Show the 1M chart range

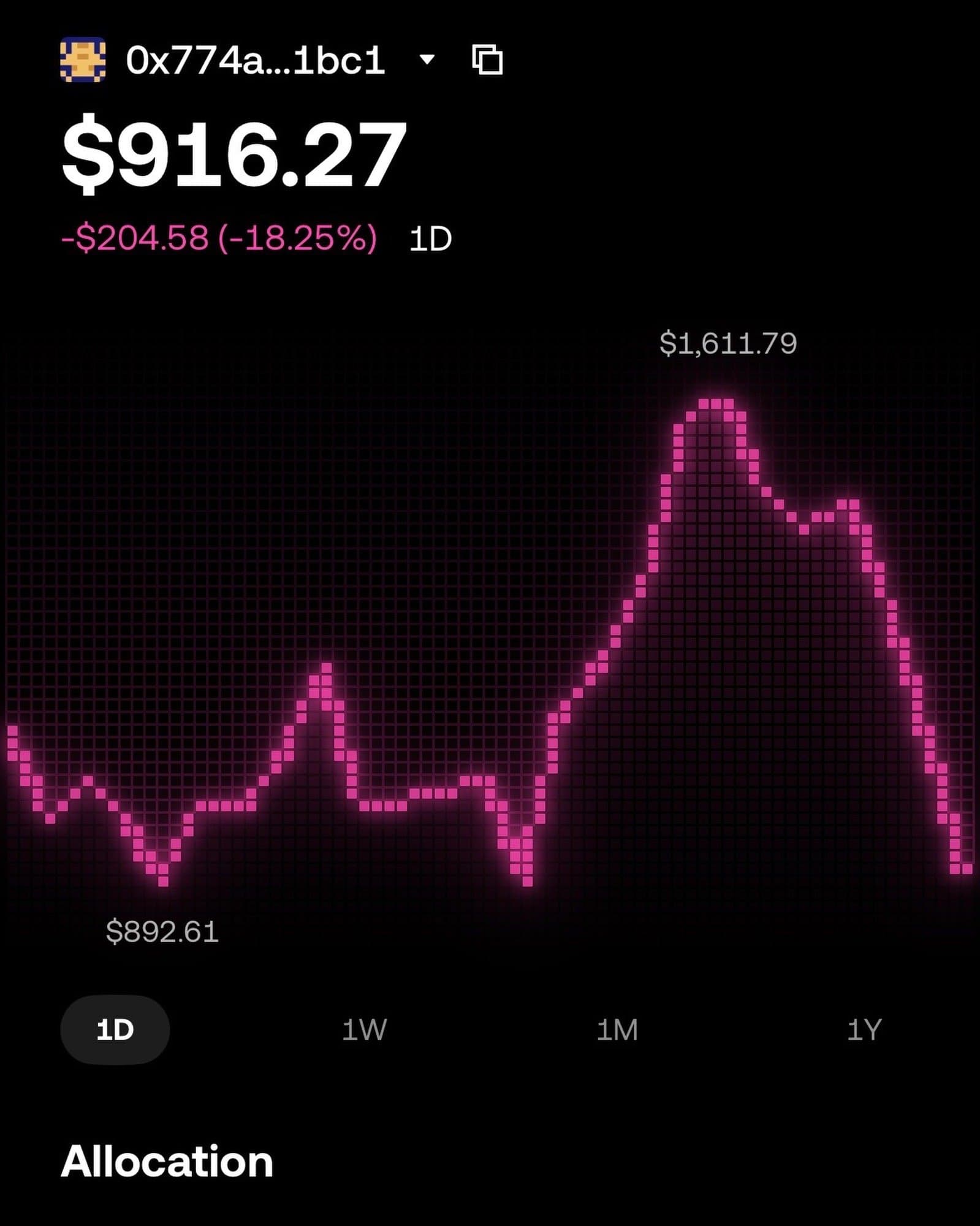pos(617,1030)
